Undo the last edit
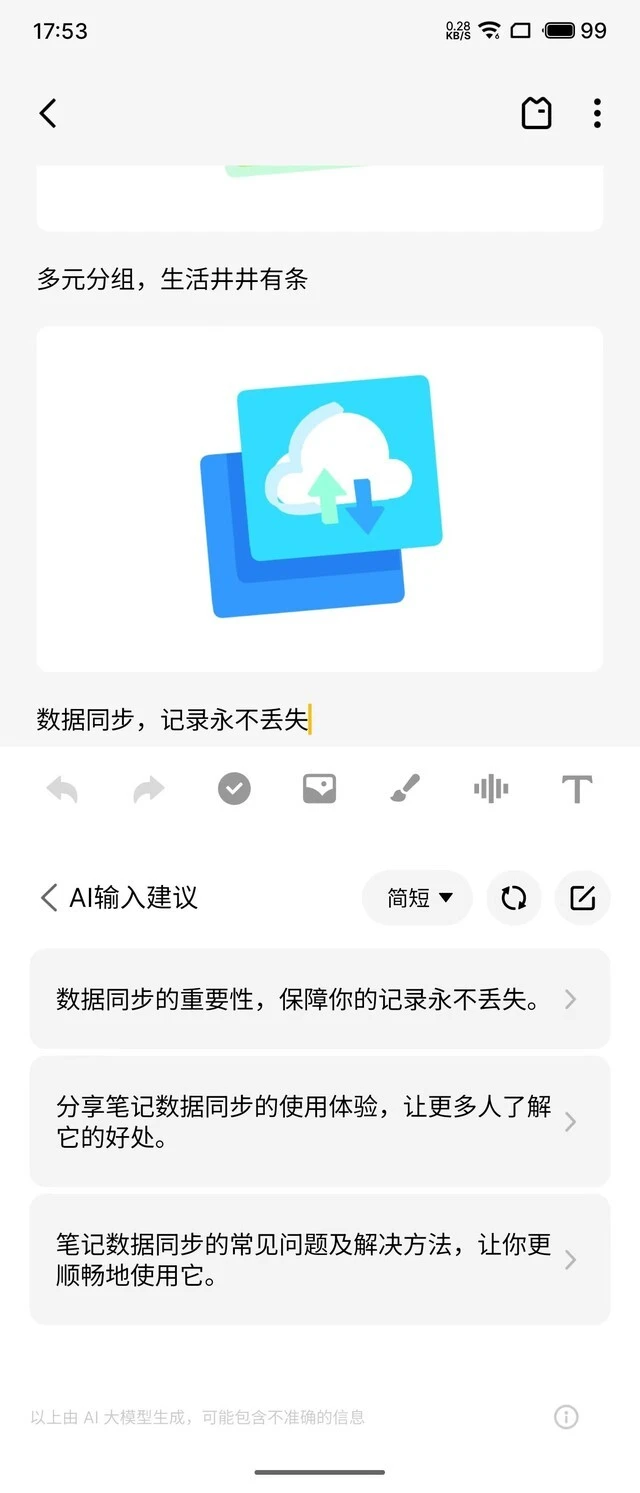 click(x=62, y=790)
